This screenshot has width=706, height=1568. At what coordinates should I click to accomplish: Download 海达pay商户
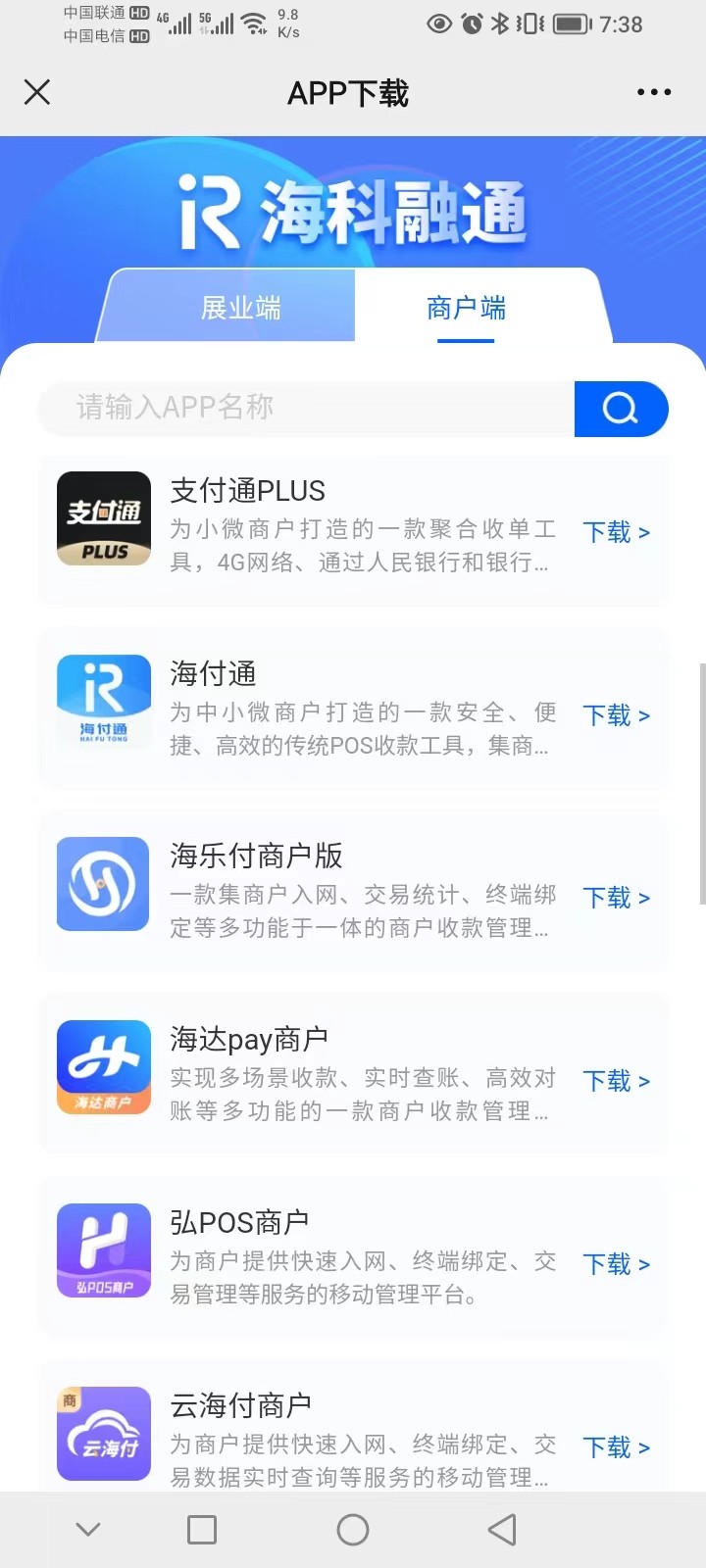[617, 1081]
